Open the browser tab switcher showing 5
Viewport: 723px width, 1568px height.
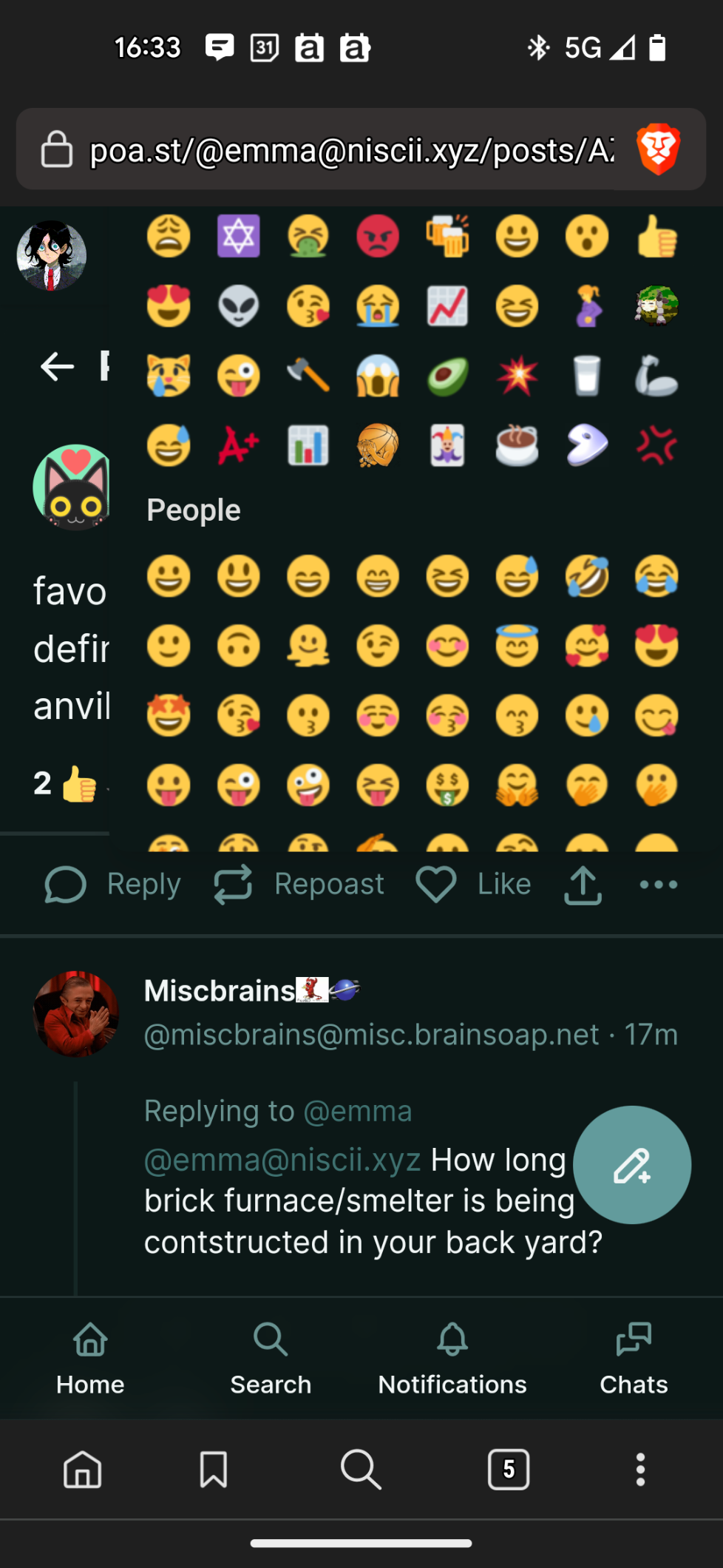tap(509, 1469)
